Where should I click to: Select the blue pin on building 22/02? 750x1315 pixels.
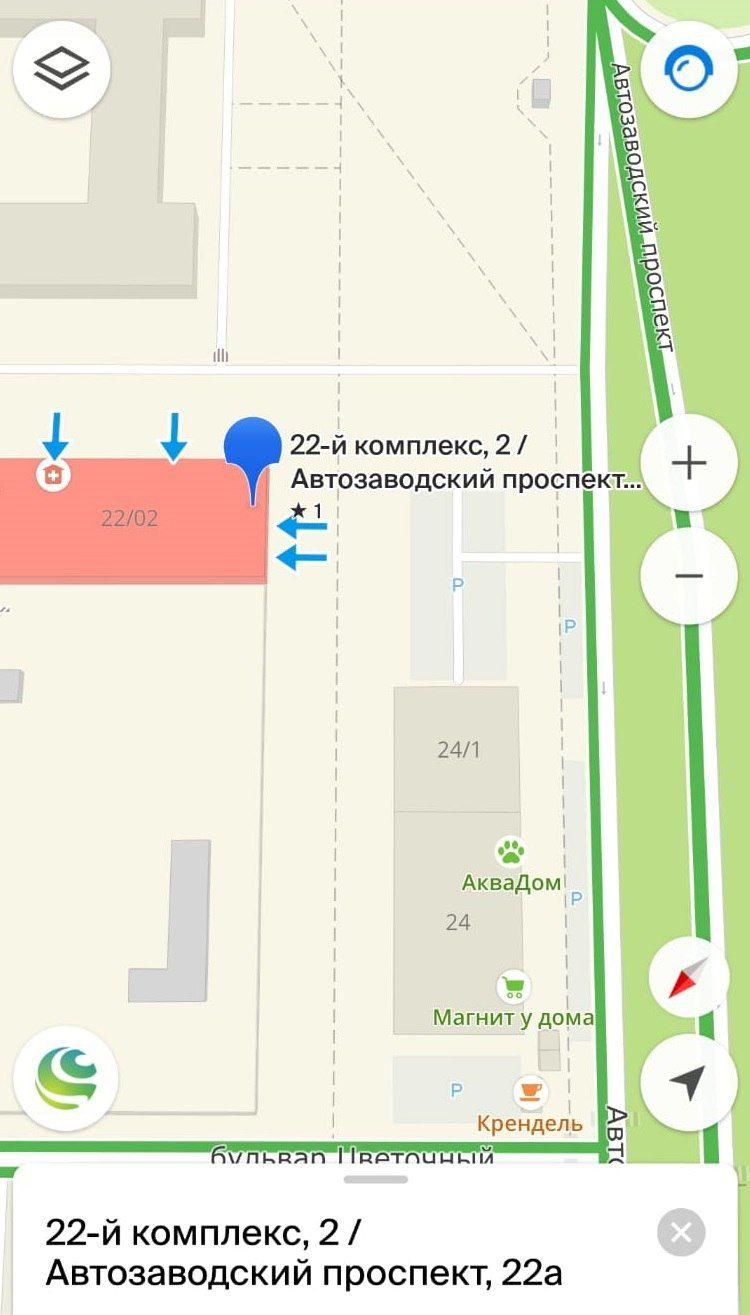(x=252, y=450)
